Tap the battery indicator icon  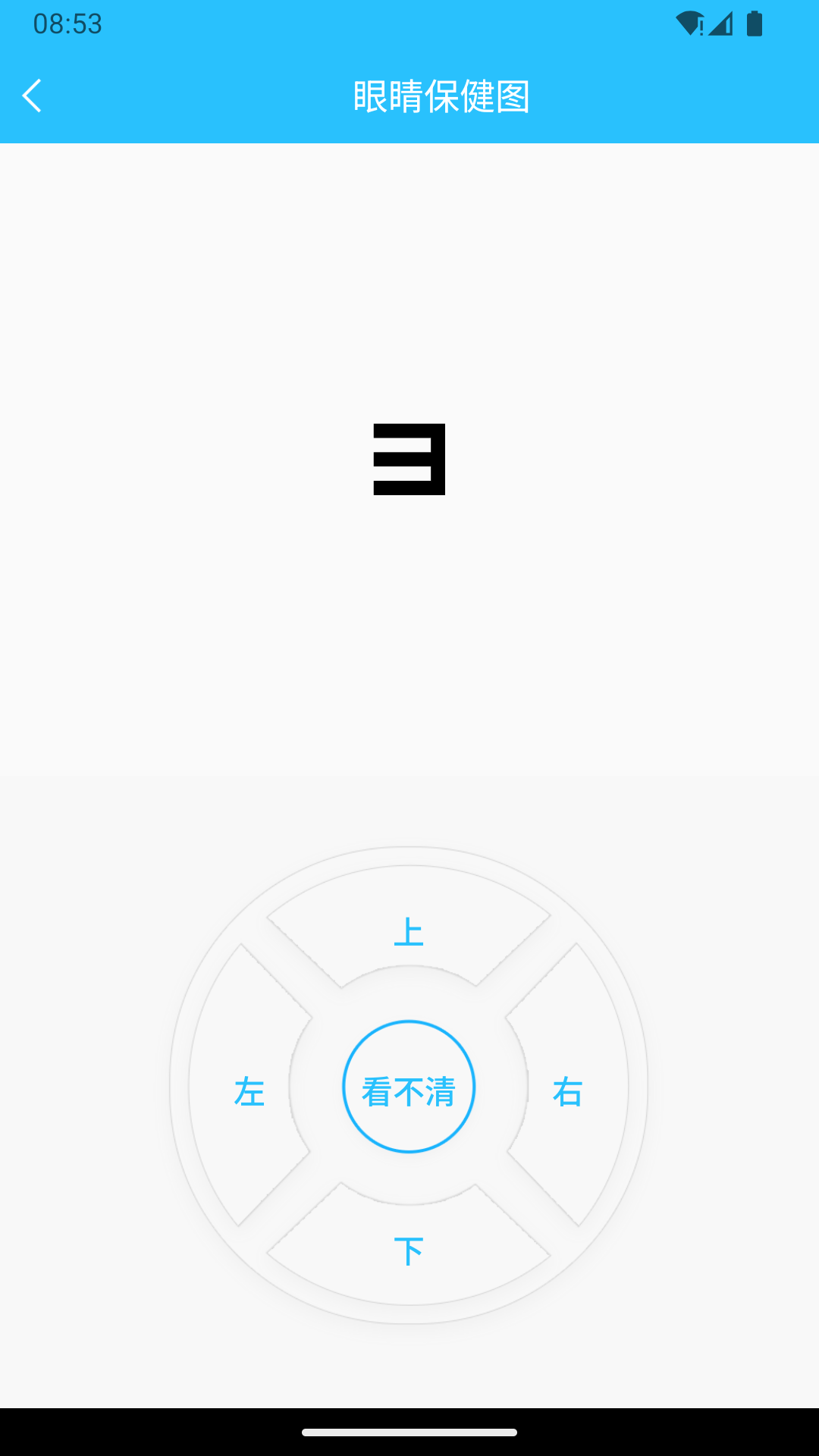point(754,25)
